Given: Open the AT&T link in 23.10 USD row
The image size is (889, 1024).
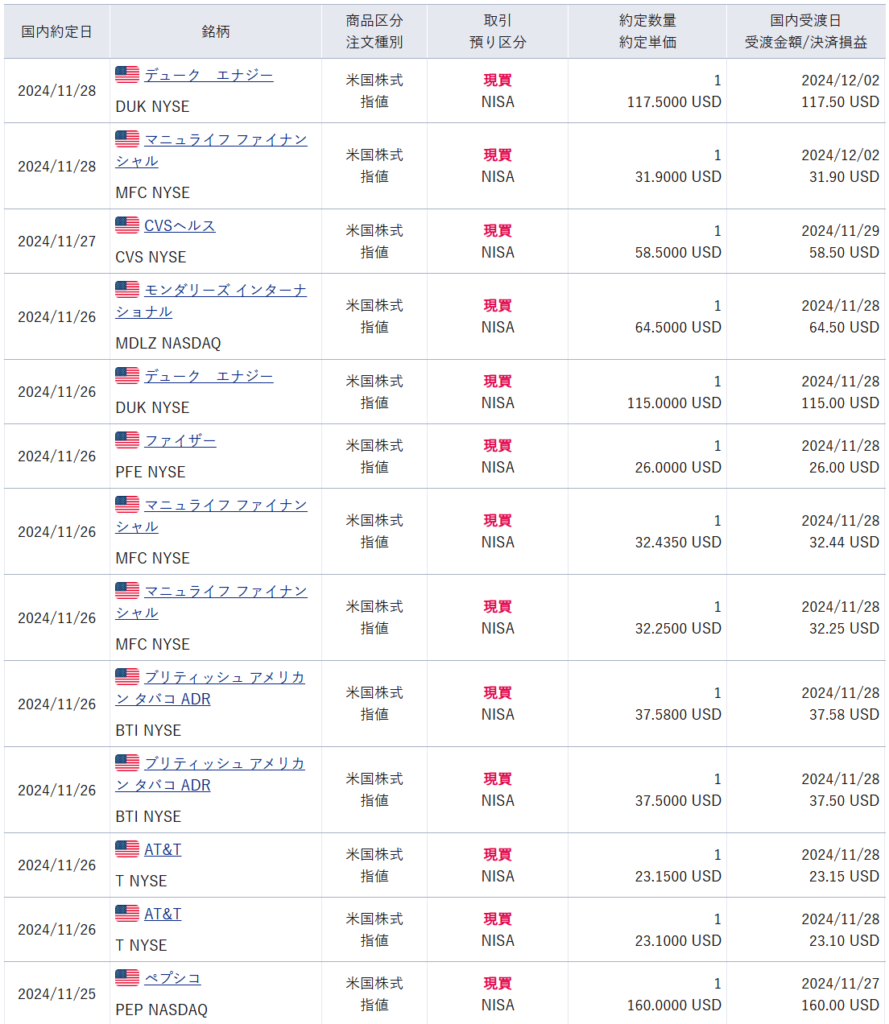Looking at the screenshot, I should click(x=162, y=914).
